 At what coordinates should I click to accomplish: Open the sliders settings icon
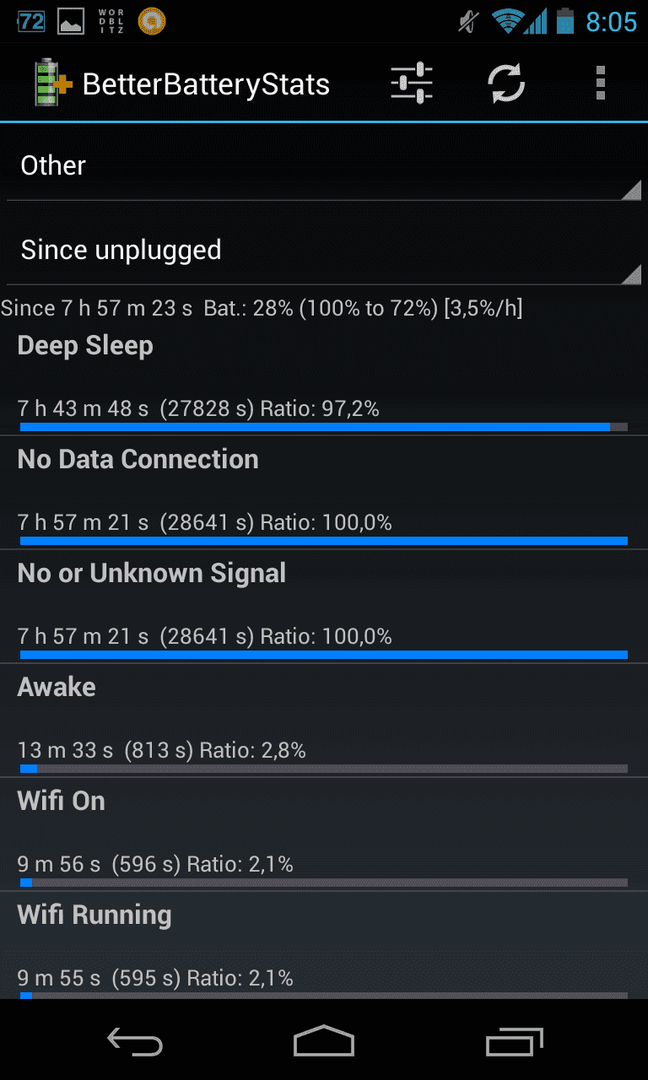[411, 83]
